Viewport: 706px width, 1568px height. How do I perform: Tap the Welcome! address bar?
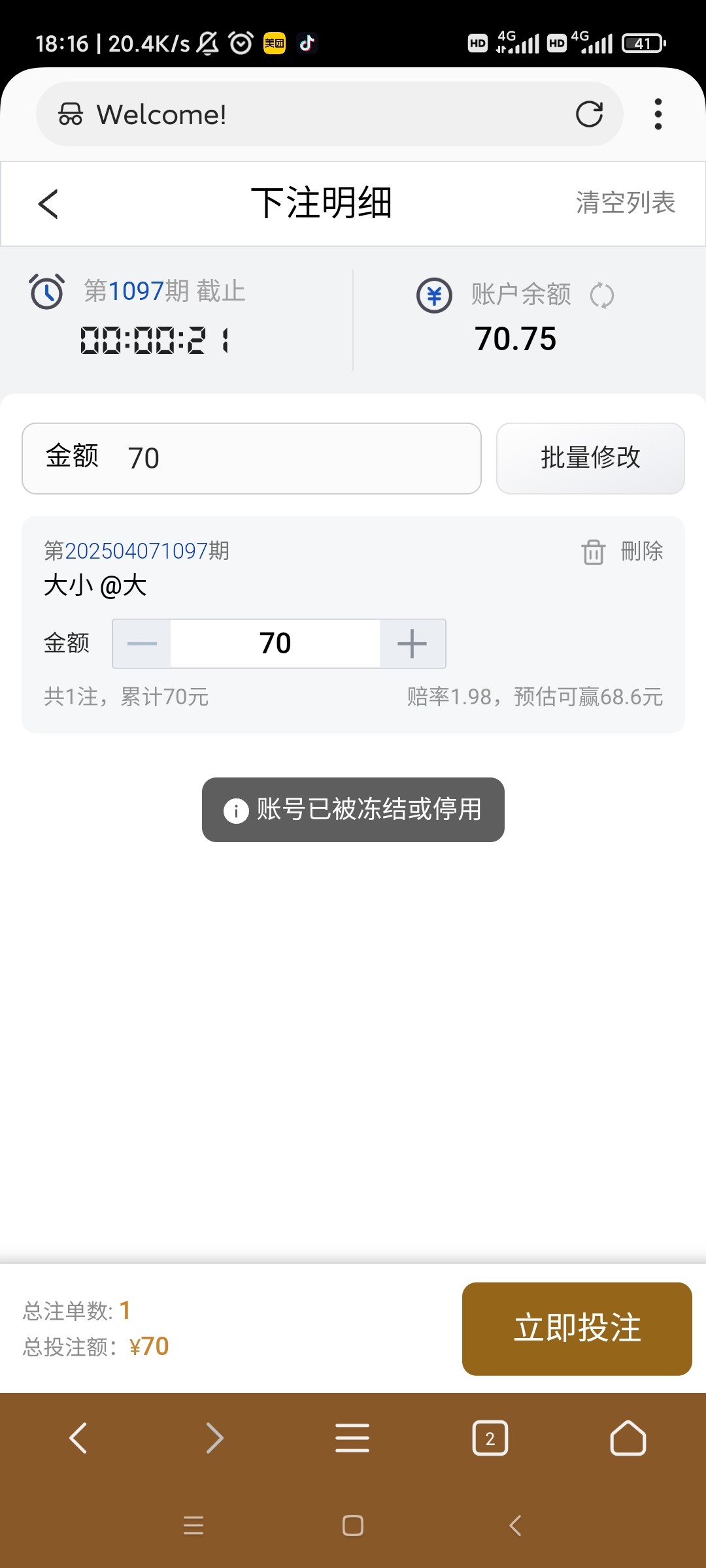314,114
